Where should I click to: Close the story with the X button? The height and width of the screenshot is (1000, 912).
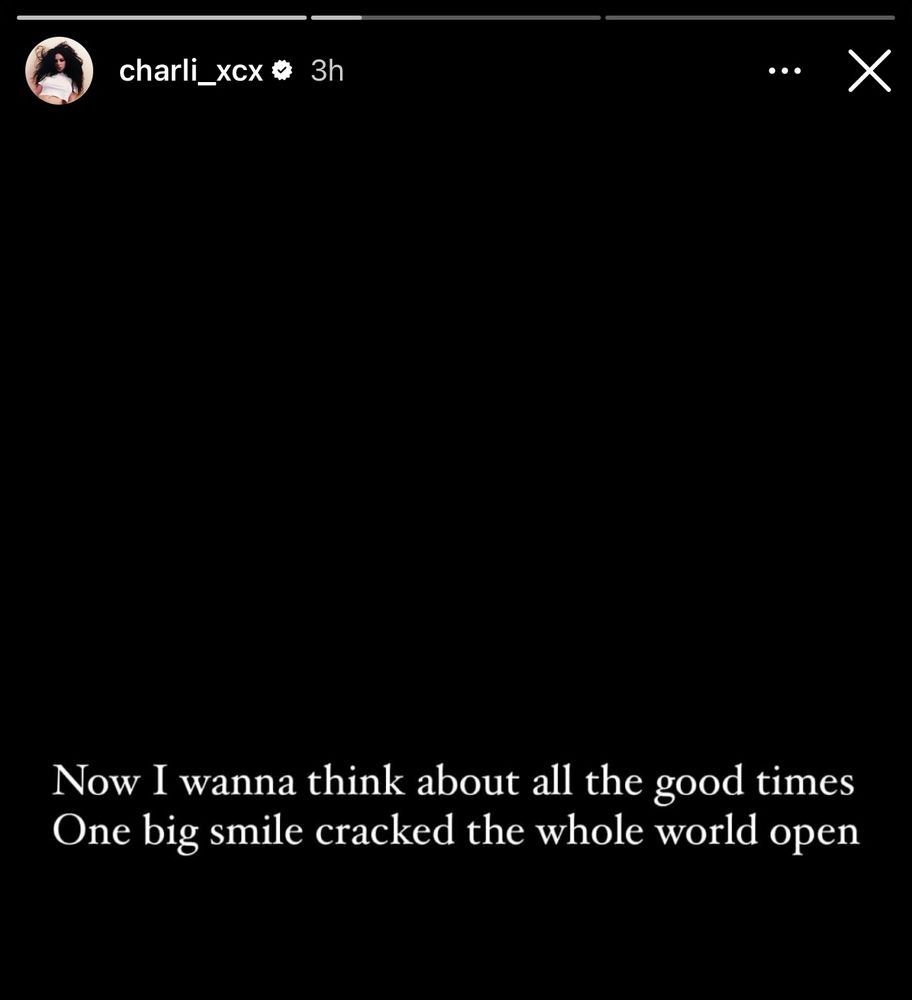click(868, 71)
